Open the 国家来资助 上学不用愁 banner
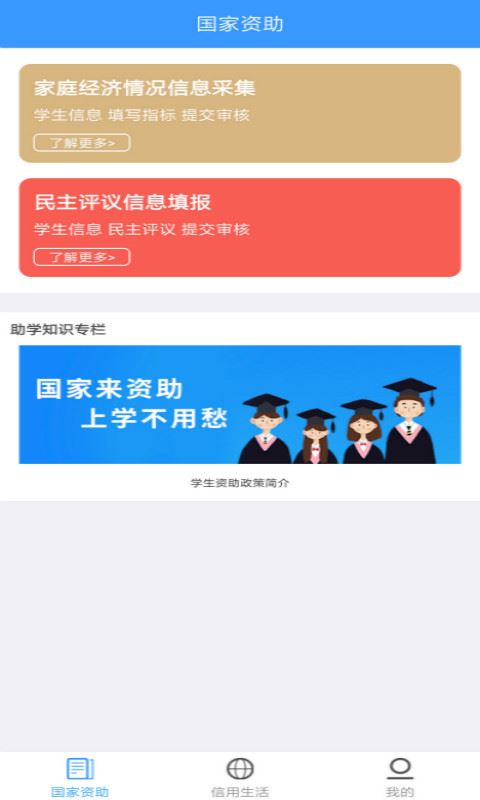Screen dimensions: 480x800 [240, 405]
